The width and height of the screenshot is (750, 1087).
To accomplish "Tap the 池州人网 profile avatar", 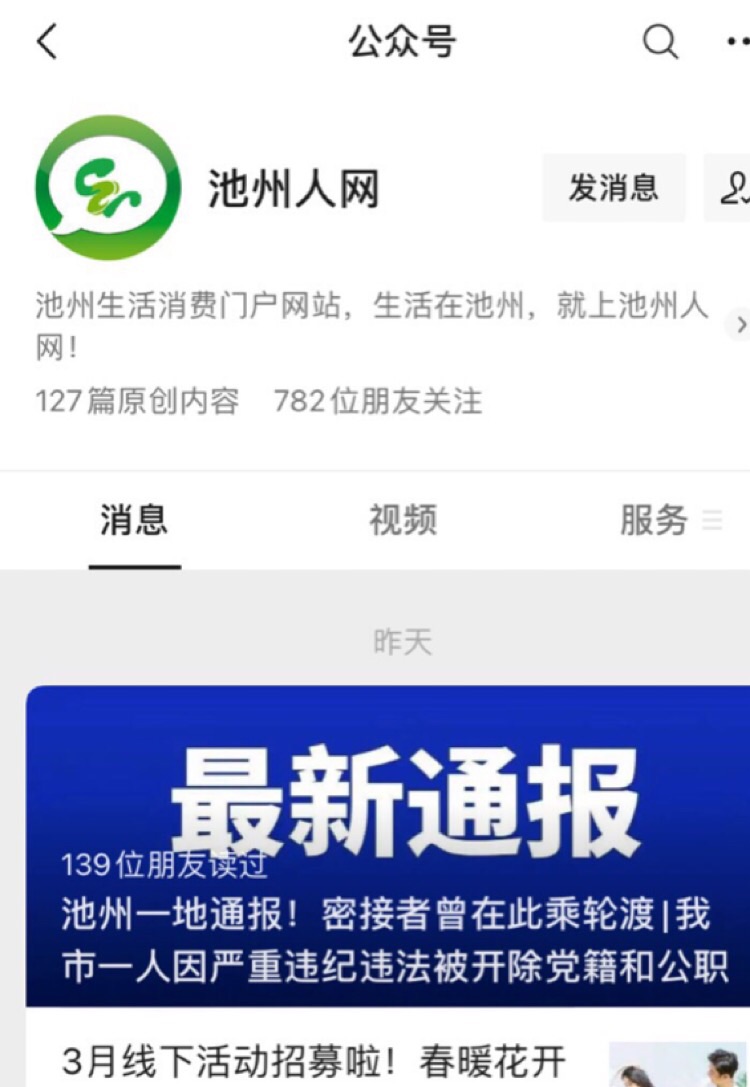I will pyautogui.click(x=108, y=188).
